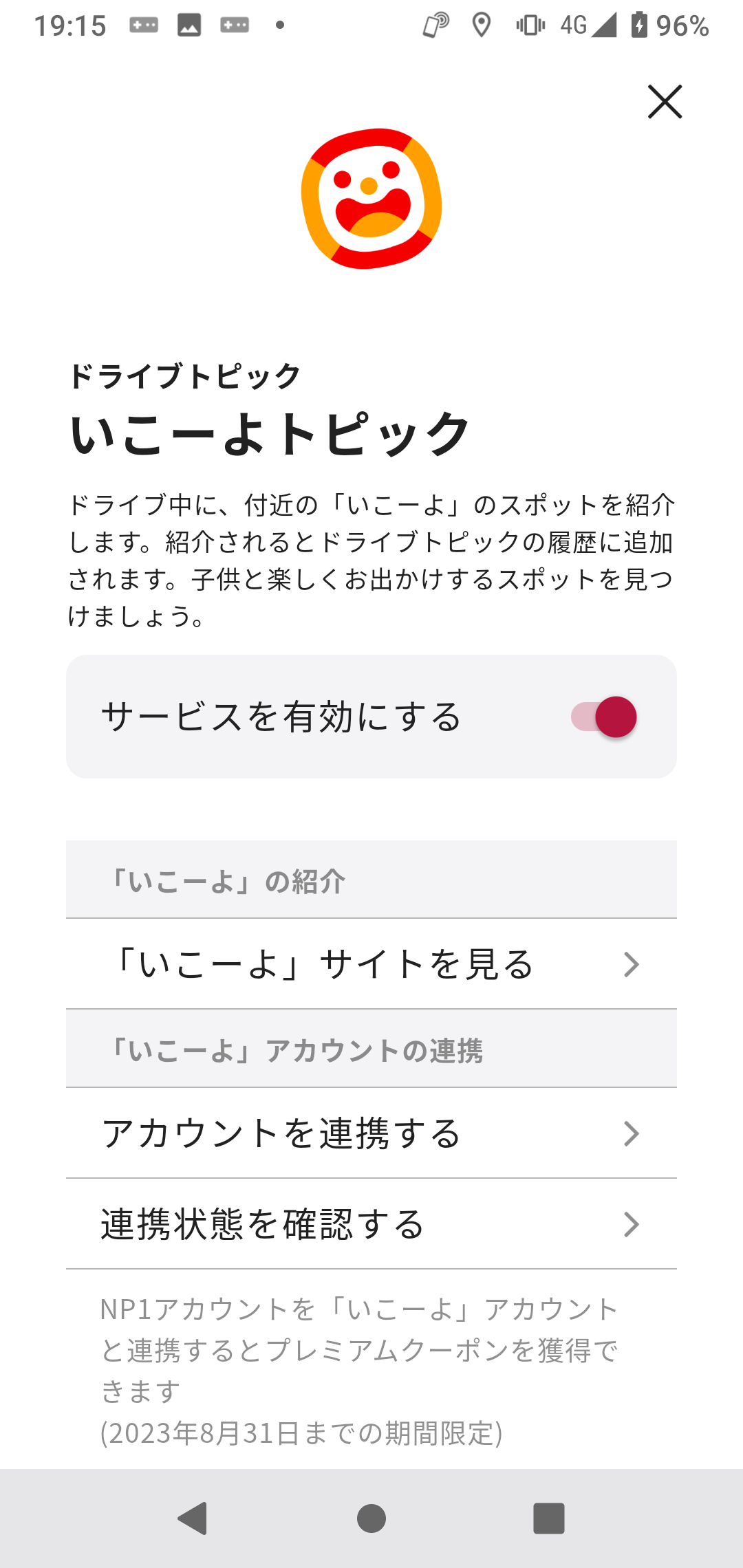Tap the system home button

pos(371,1518)
